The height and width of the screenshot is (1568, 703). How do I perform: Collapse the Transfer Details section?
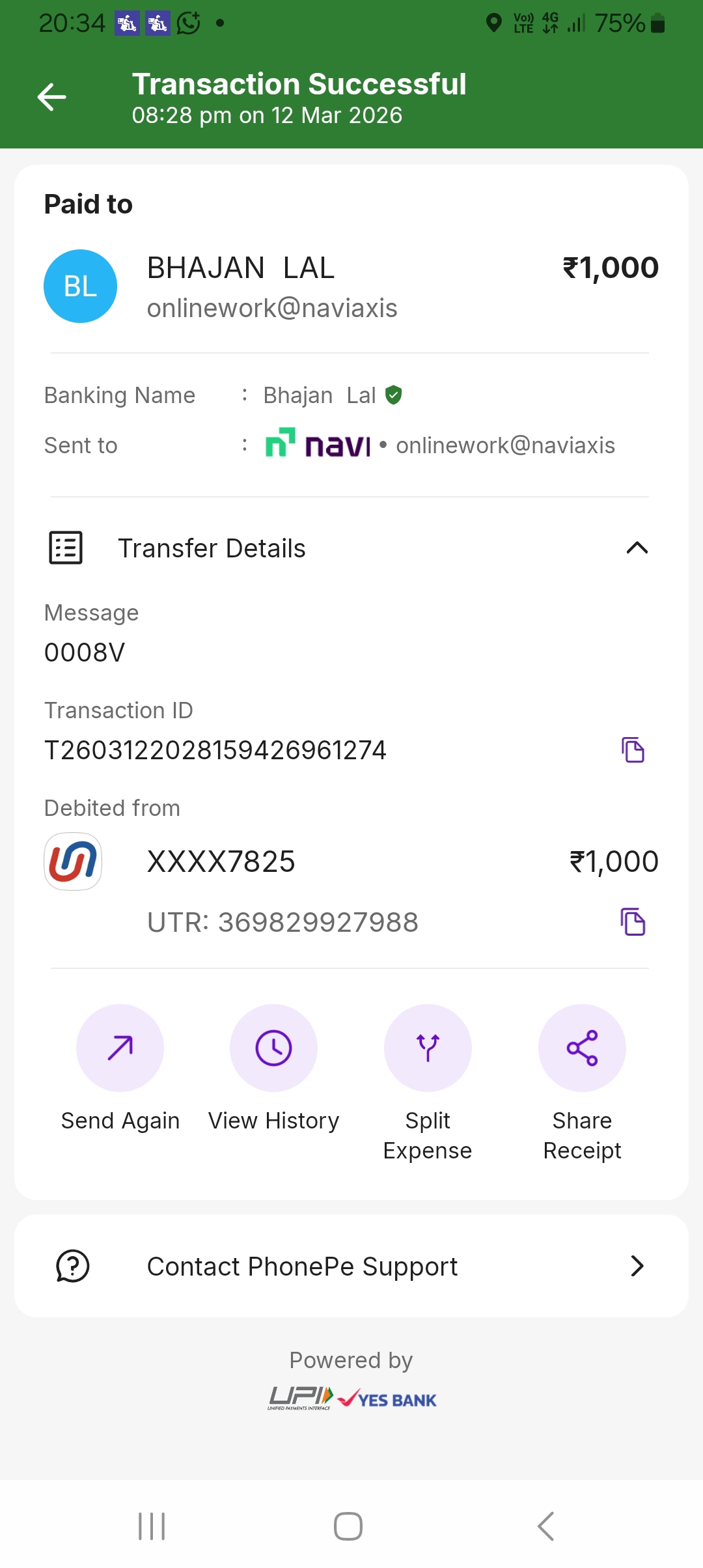point(637,548)
